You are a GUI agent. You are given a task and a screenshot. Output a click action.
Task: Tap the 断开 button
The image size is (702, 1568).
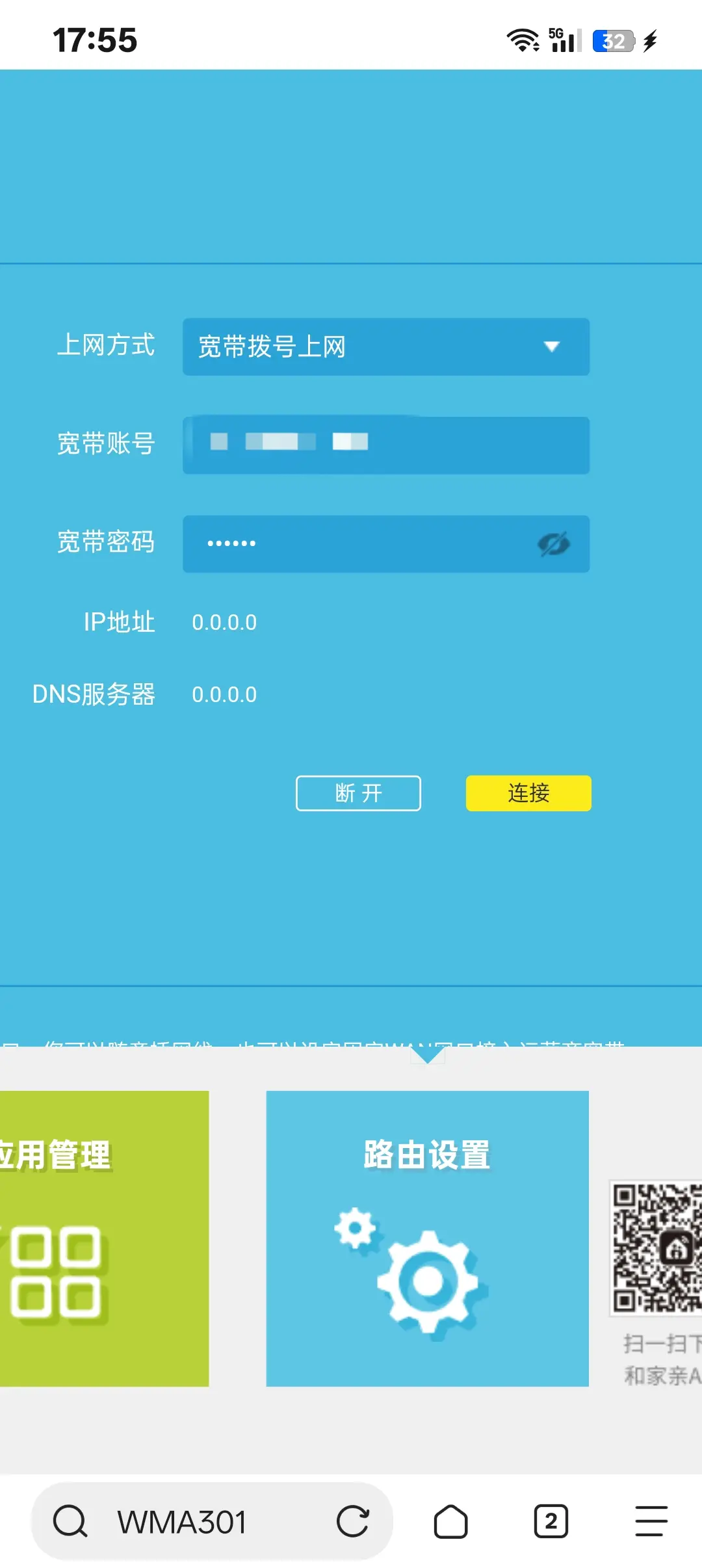358,793
